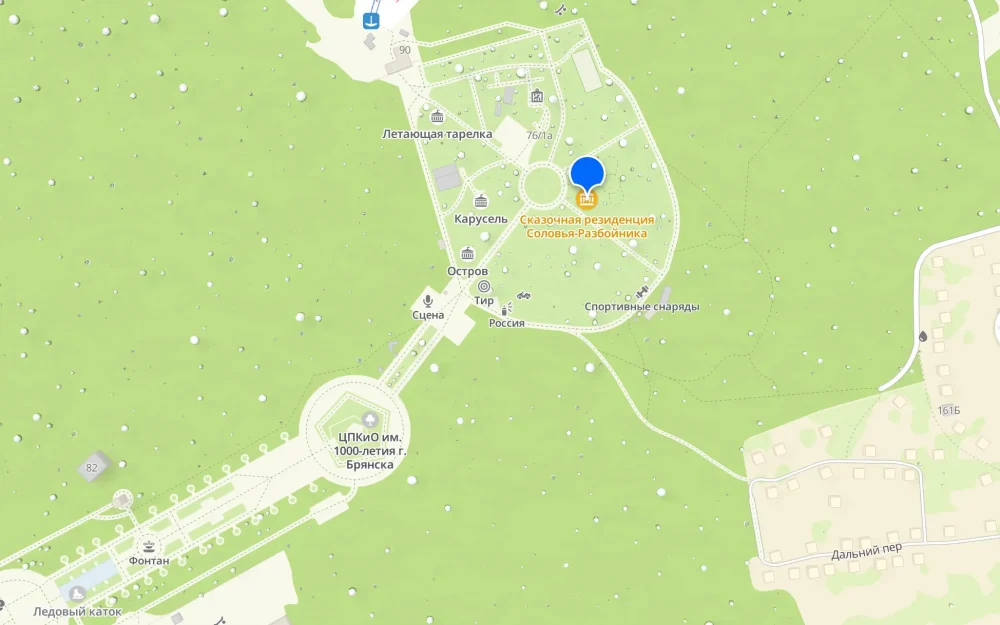Select the Карусель place marker
This screenshot has height=625, width=1000.
click(x=481, y=201)
